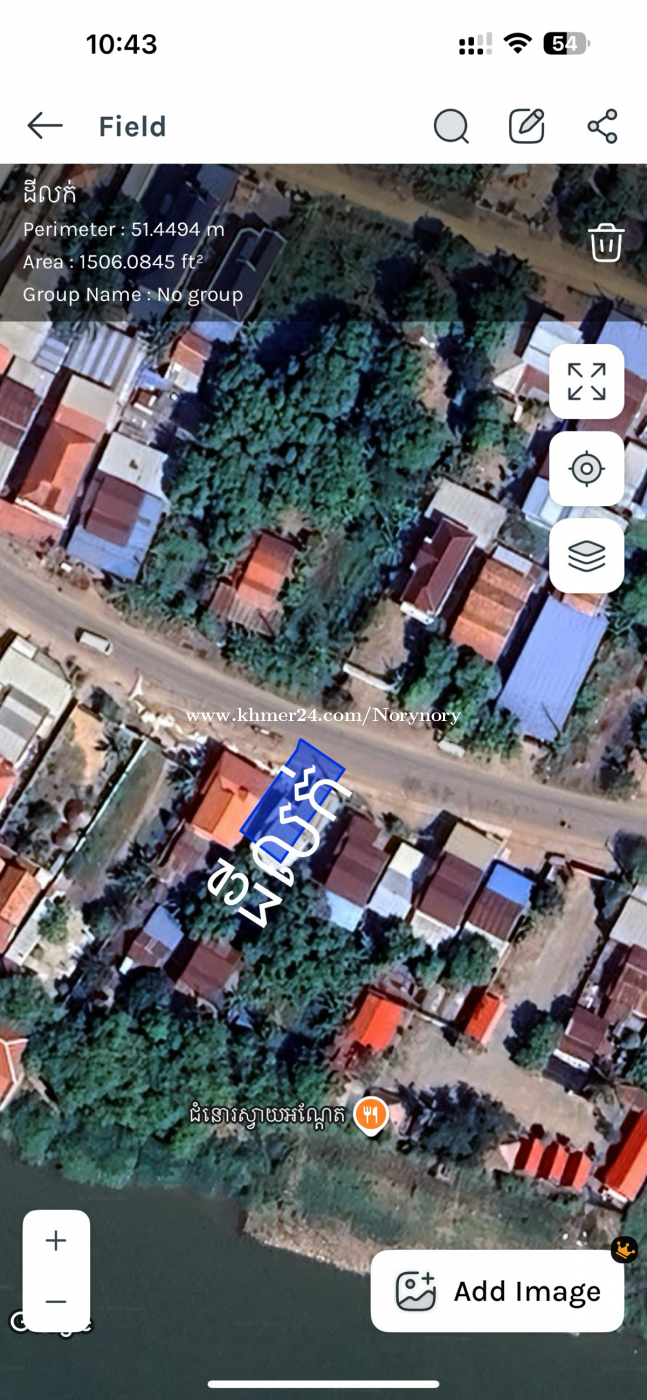The width and height of the screenshot is (647, 1400).
Task: Zoom in with the plus button
Action: [x=56, y=1241]
